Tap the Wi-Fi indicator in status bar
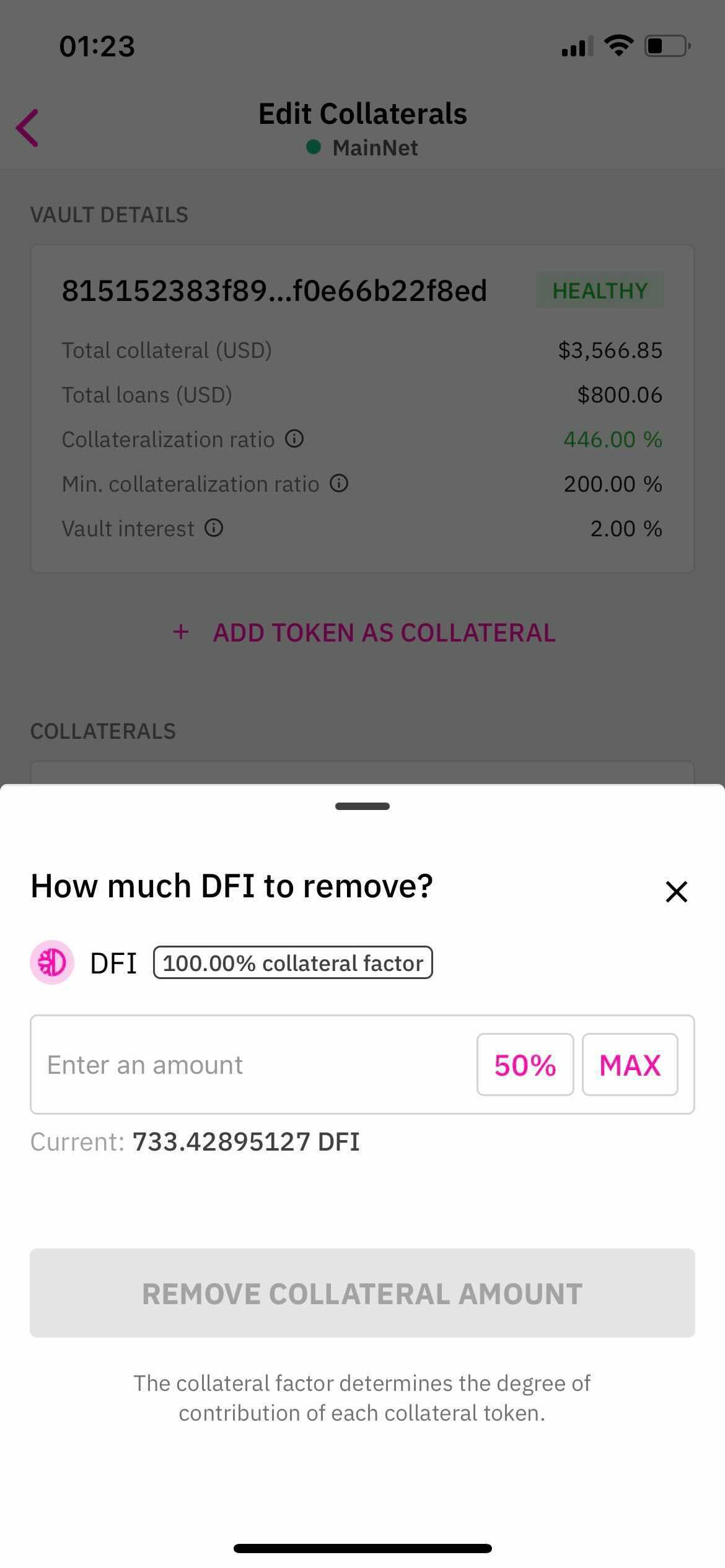The image size is (725, 1568). [x=618, y=45]
